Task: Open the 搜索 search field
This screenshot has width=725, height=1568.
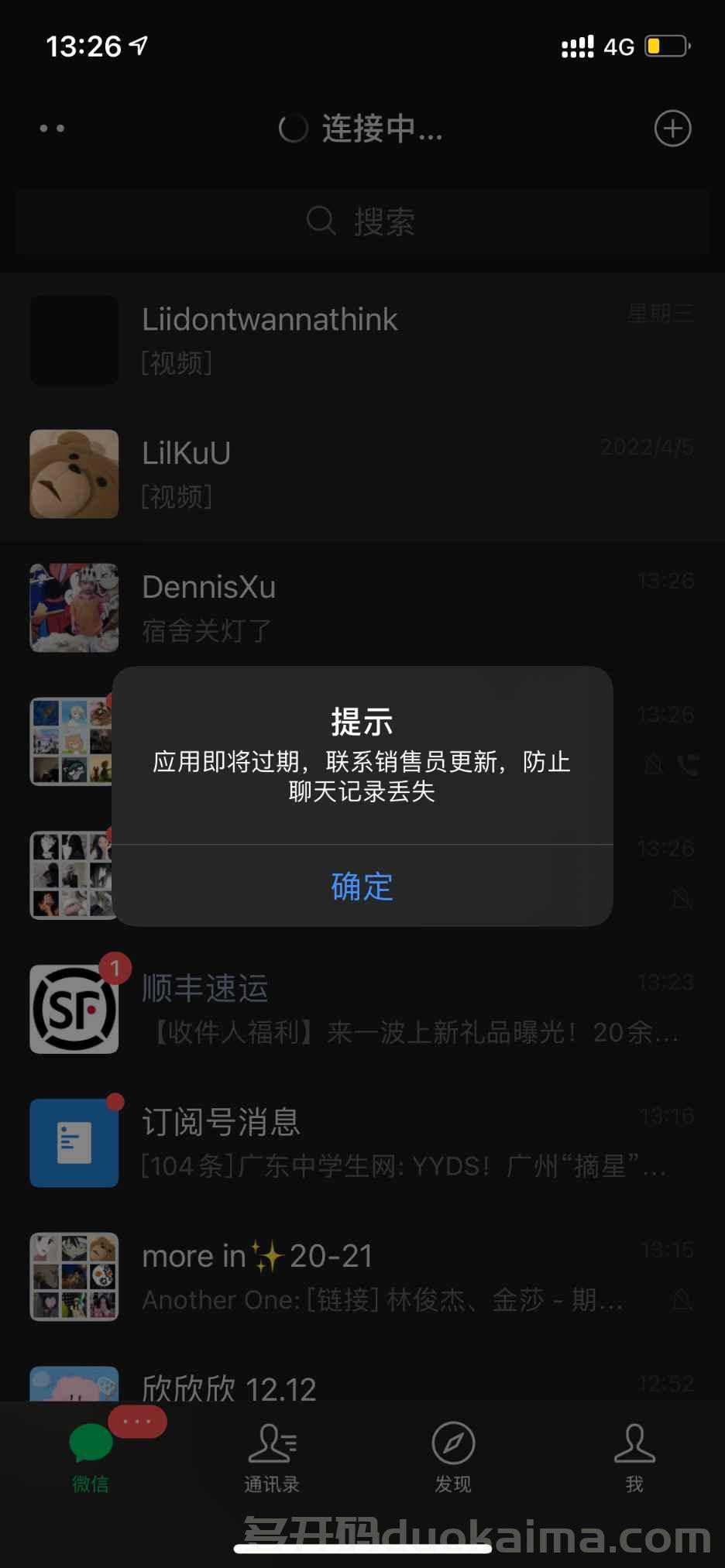Action: [362, 221]
